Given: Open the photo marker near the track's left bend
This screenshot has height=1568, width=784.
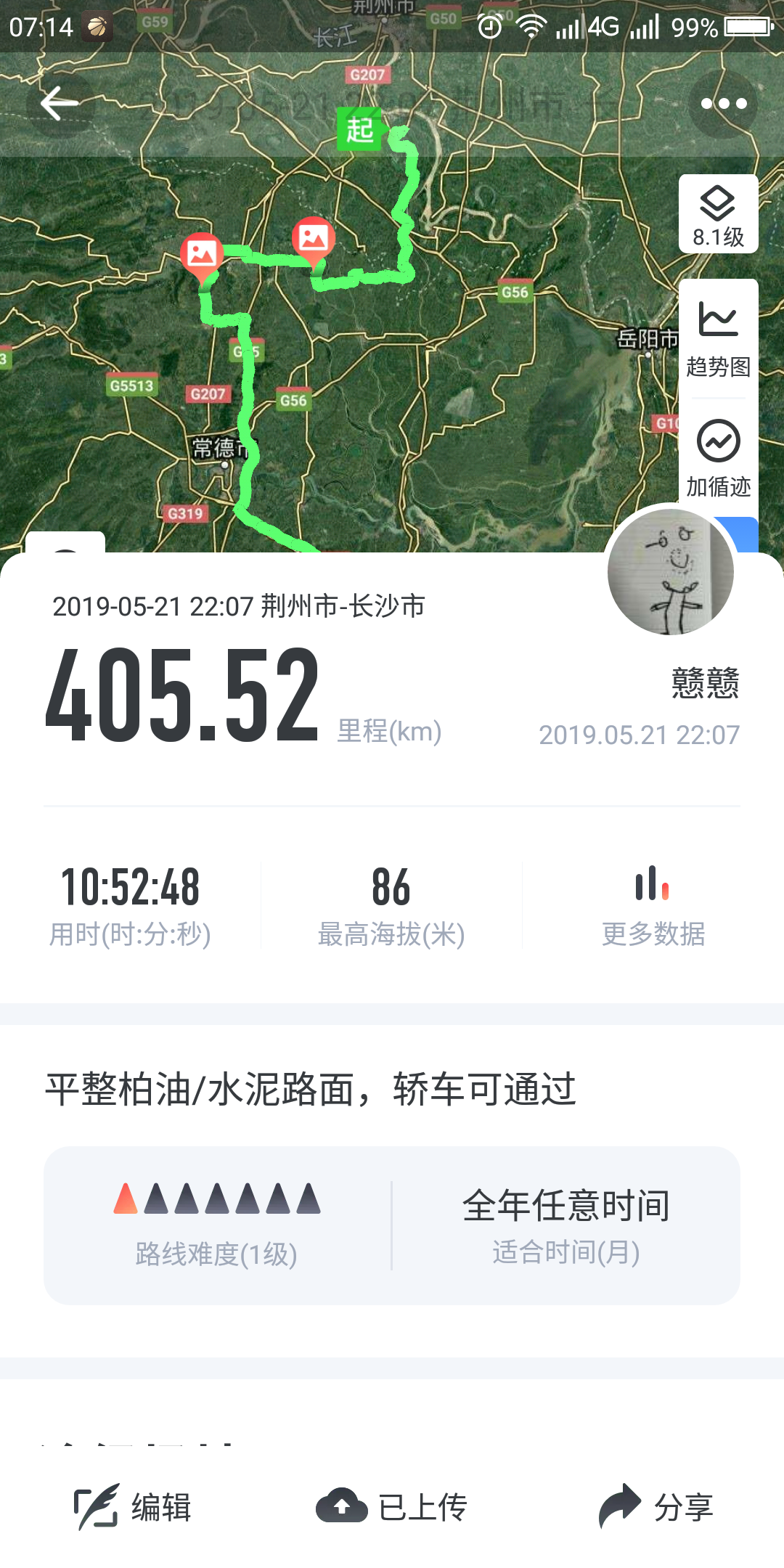Looking at the screenshot, I should (x=201, y=255).
